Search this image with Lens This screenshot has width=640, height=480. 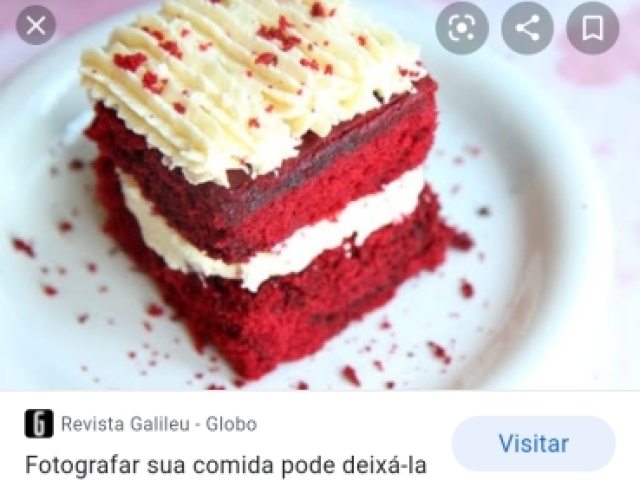(x=461, y=28)
